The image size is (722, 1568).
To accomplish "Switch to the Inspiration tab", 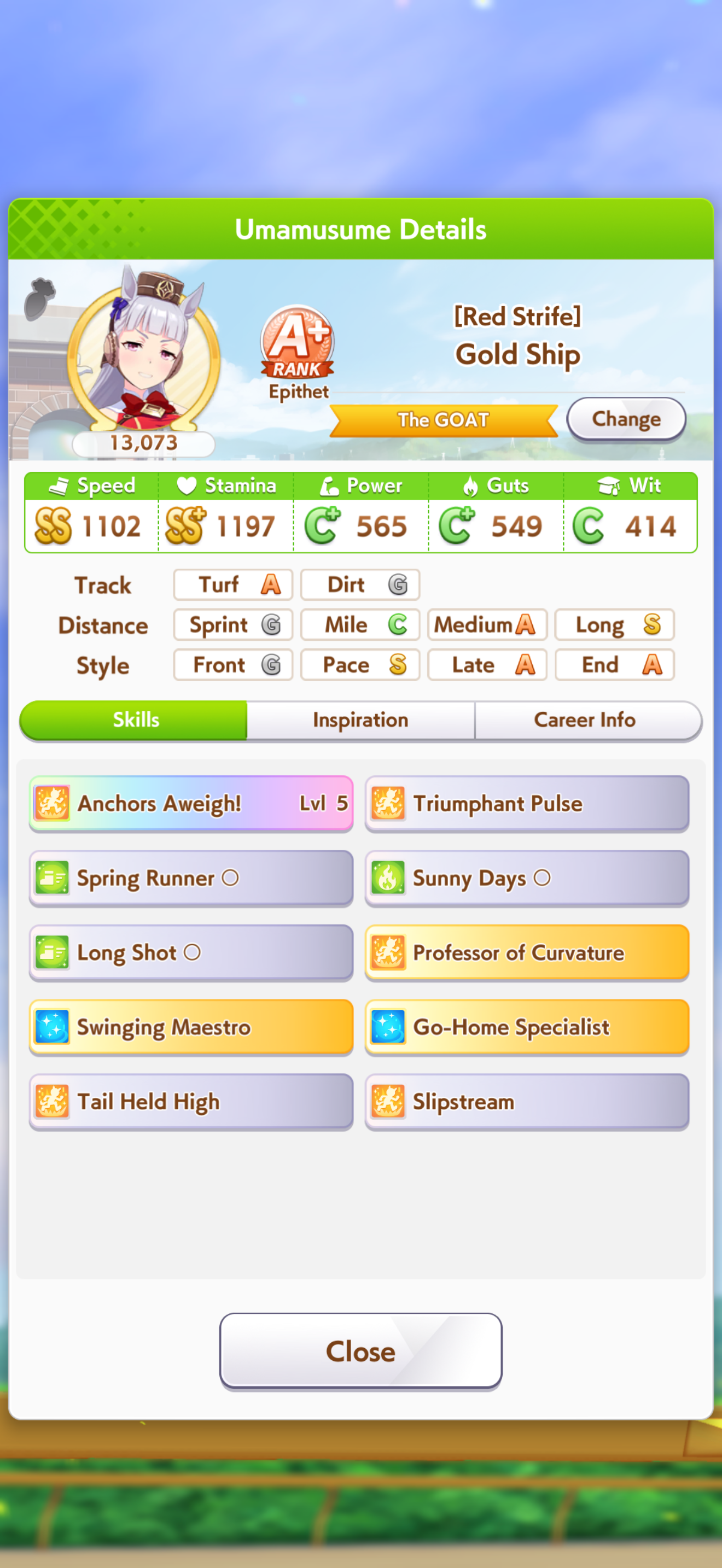I will point(360,720).
